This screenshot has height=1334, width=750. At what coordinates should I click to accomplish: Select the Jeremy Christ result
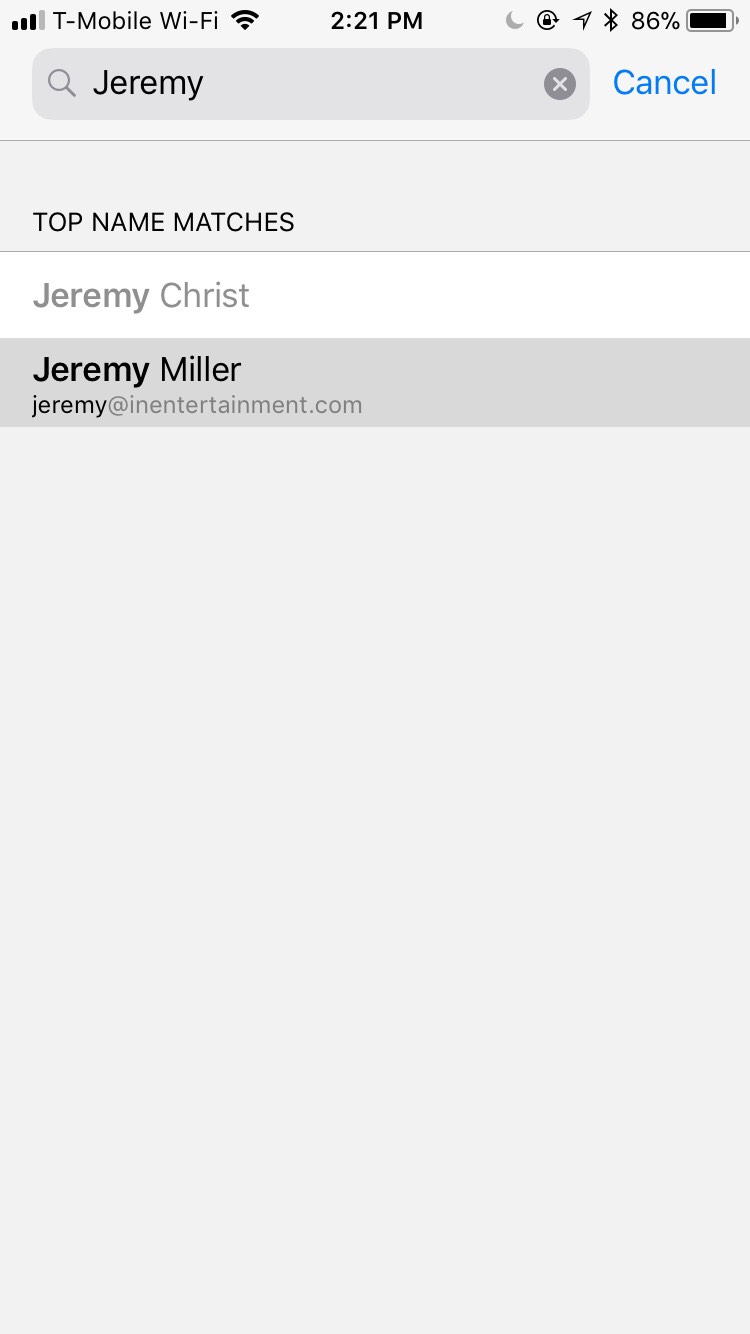[x=375, y=295]
